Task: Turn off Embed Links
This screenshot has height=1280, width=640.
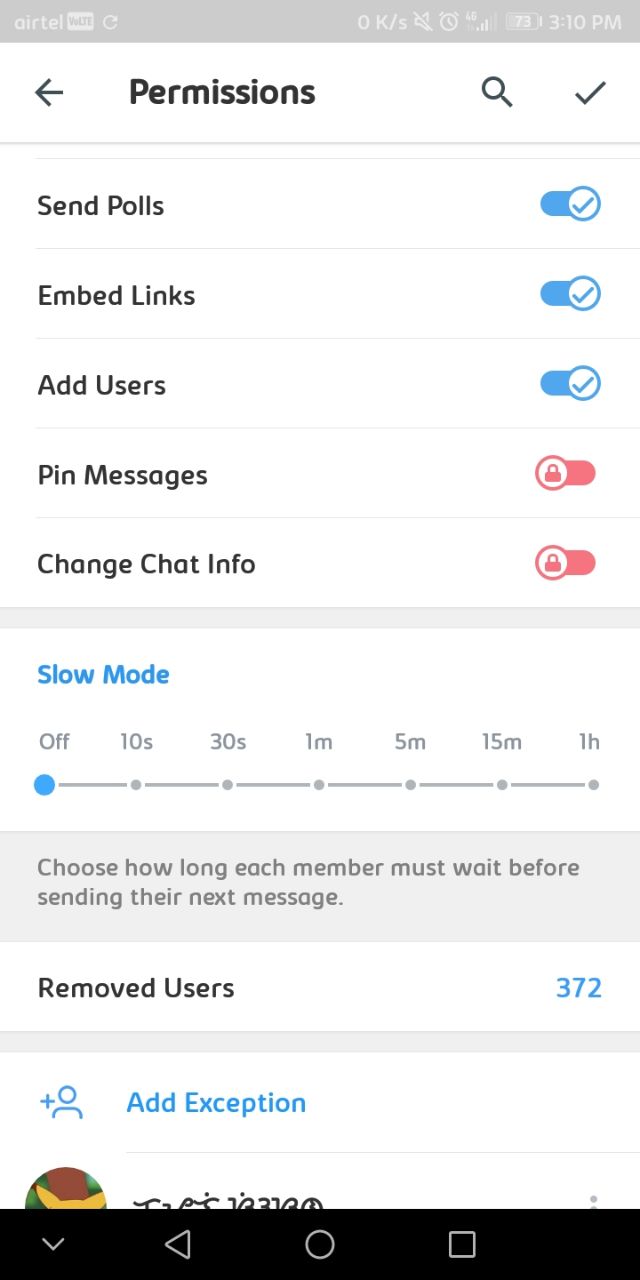Action: point(570,295)
